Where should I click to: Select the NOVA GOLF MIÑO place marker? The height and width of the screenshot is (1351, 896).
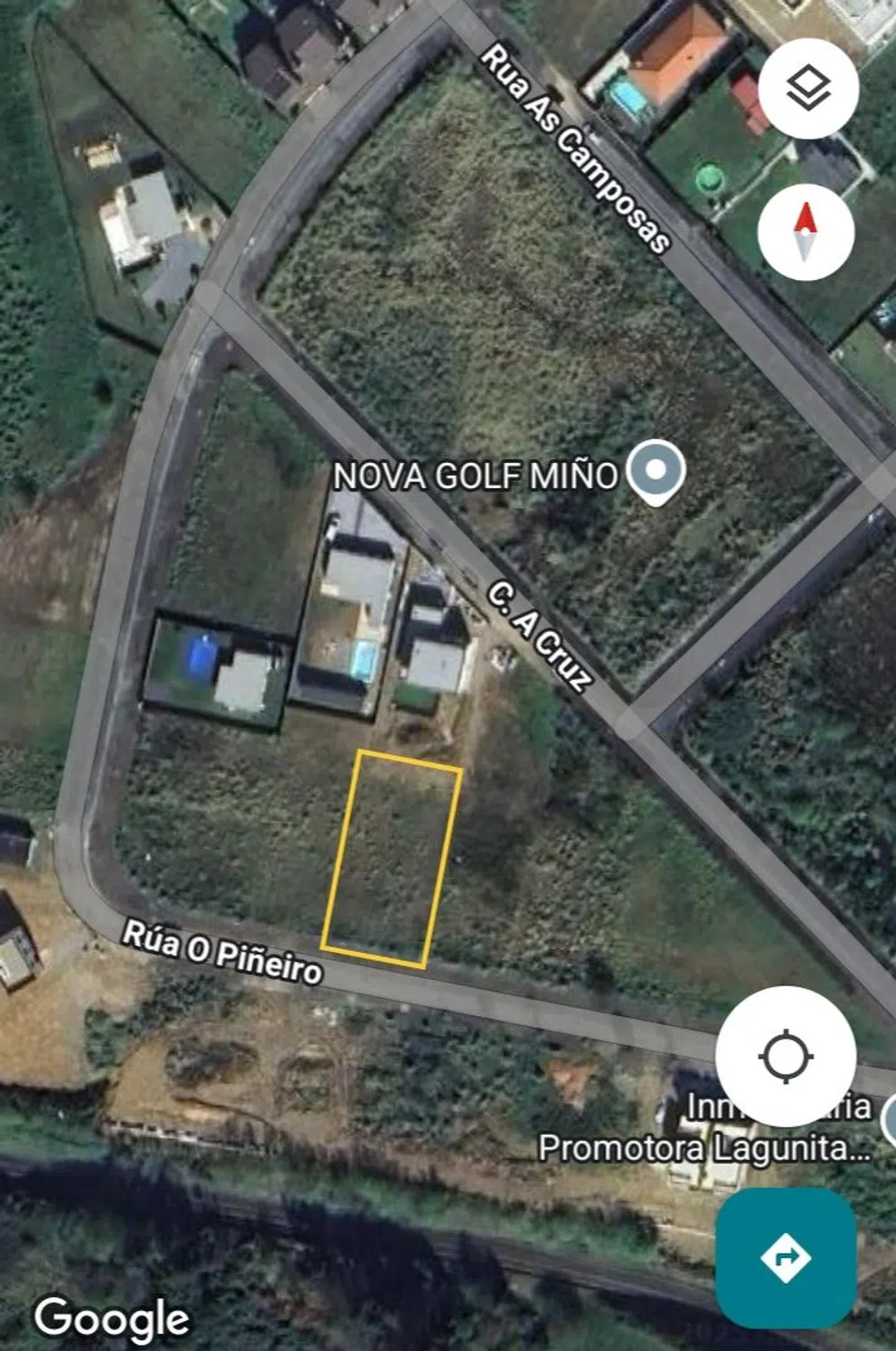(656, 470)
